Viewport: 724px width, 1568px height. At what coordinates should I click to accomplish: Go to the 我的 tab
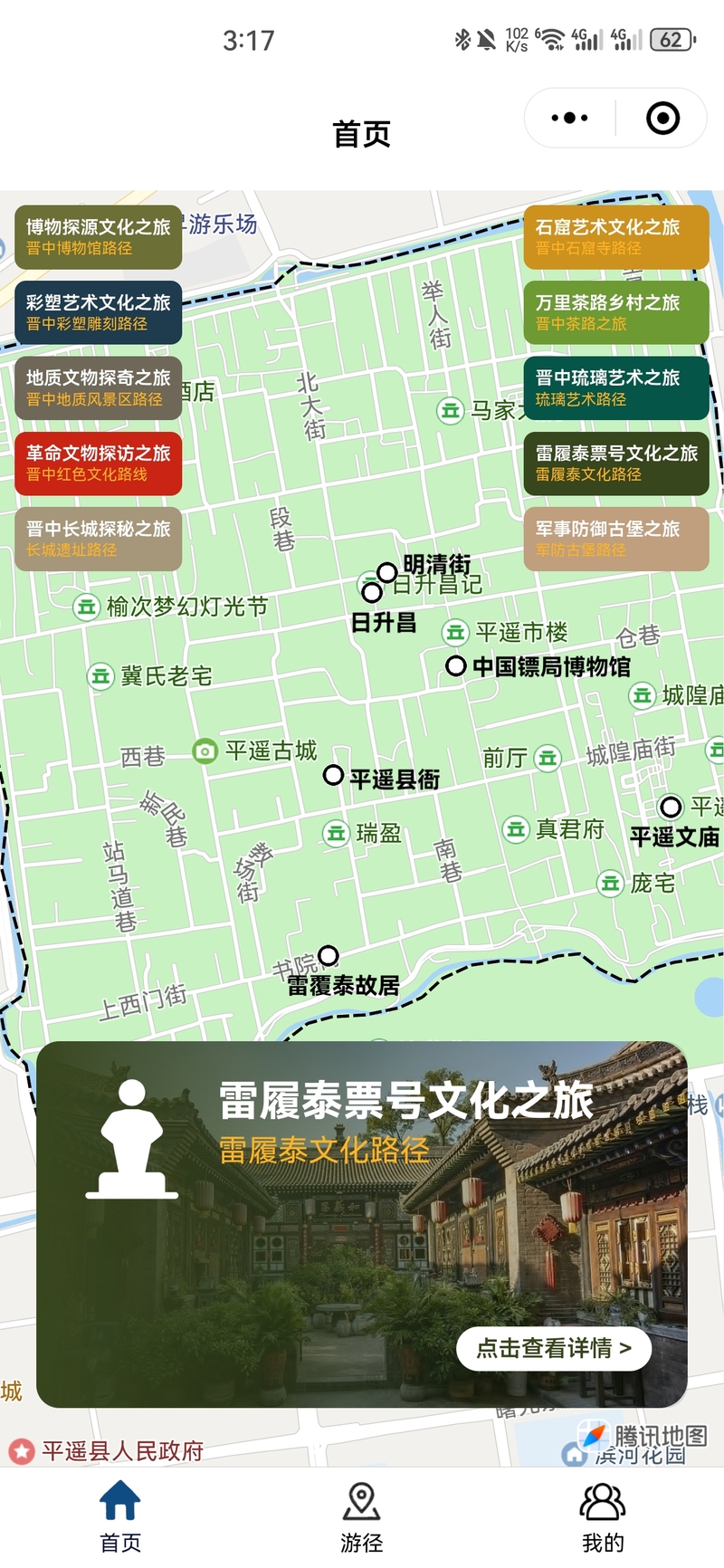tap(603, 1516)
